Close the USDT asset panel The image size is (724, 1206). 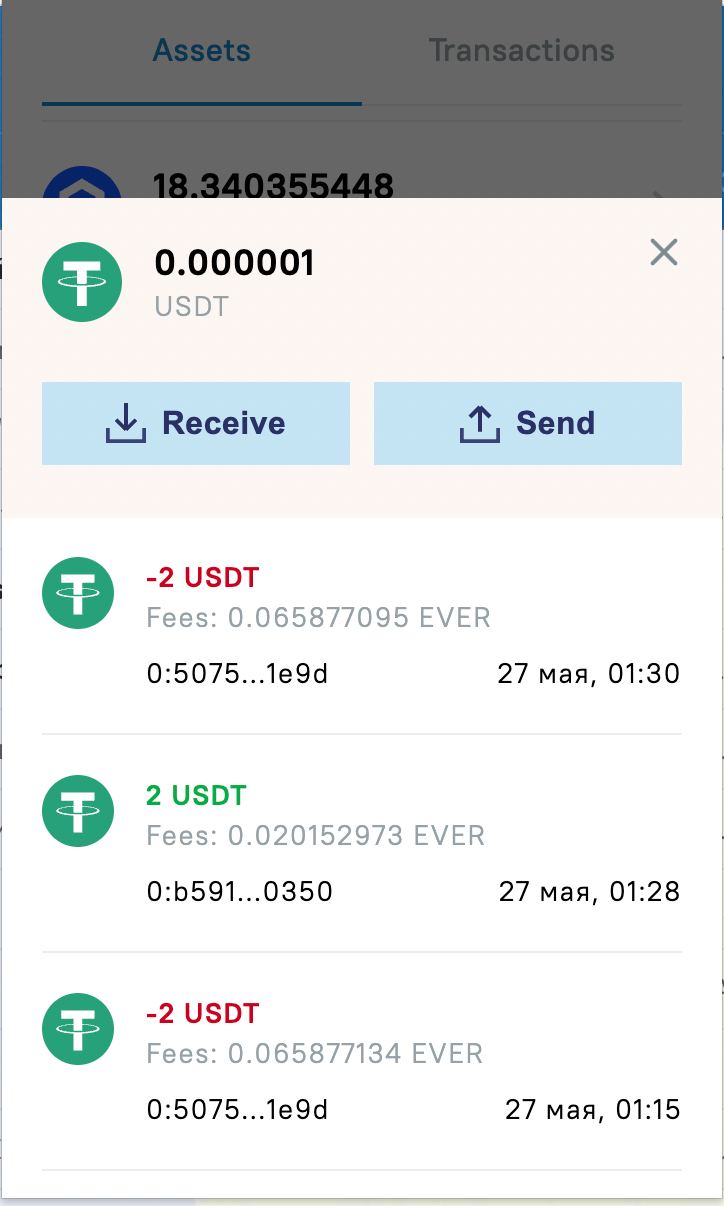click(x=664, y=252)
